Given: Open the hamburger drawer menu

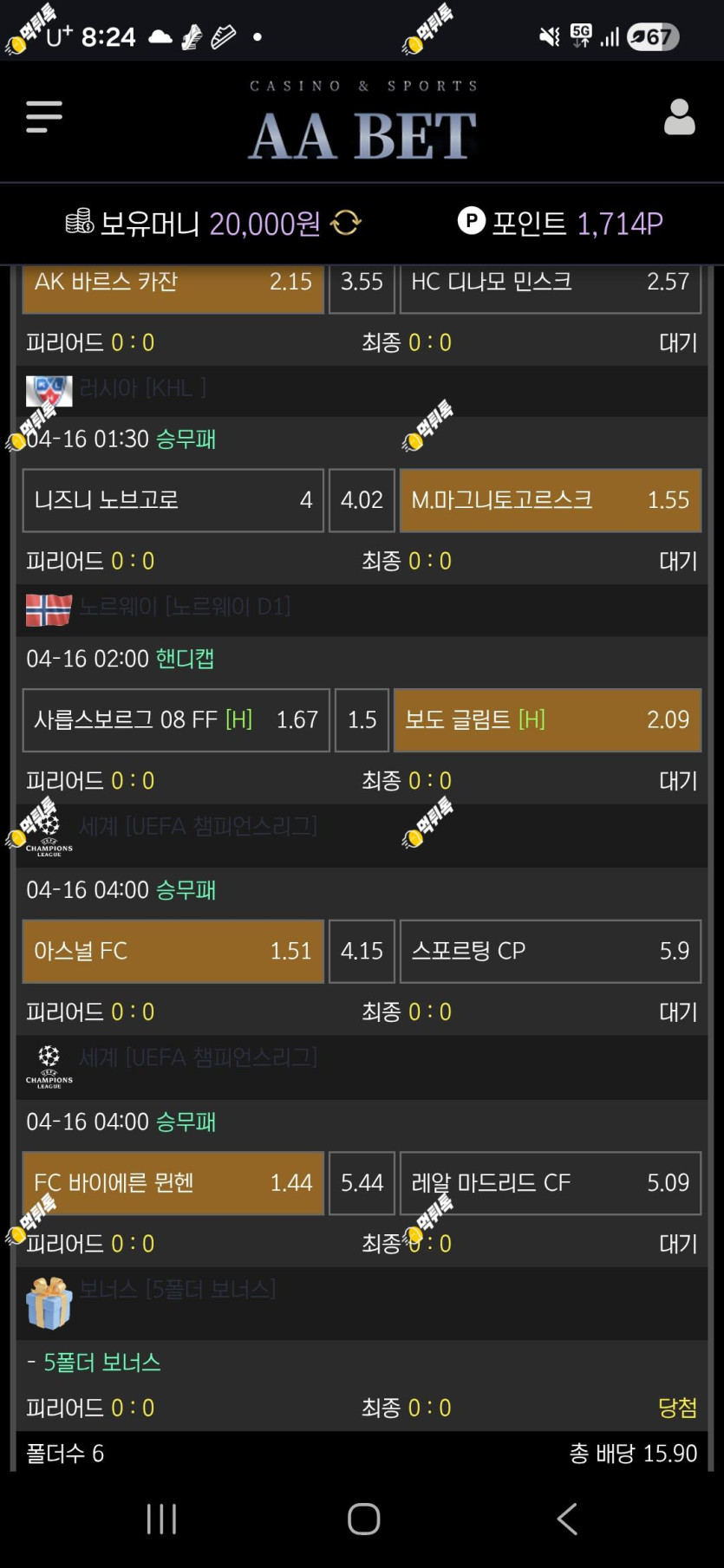Looking at the screenshot, I should click(44, 117).
